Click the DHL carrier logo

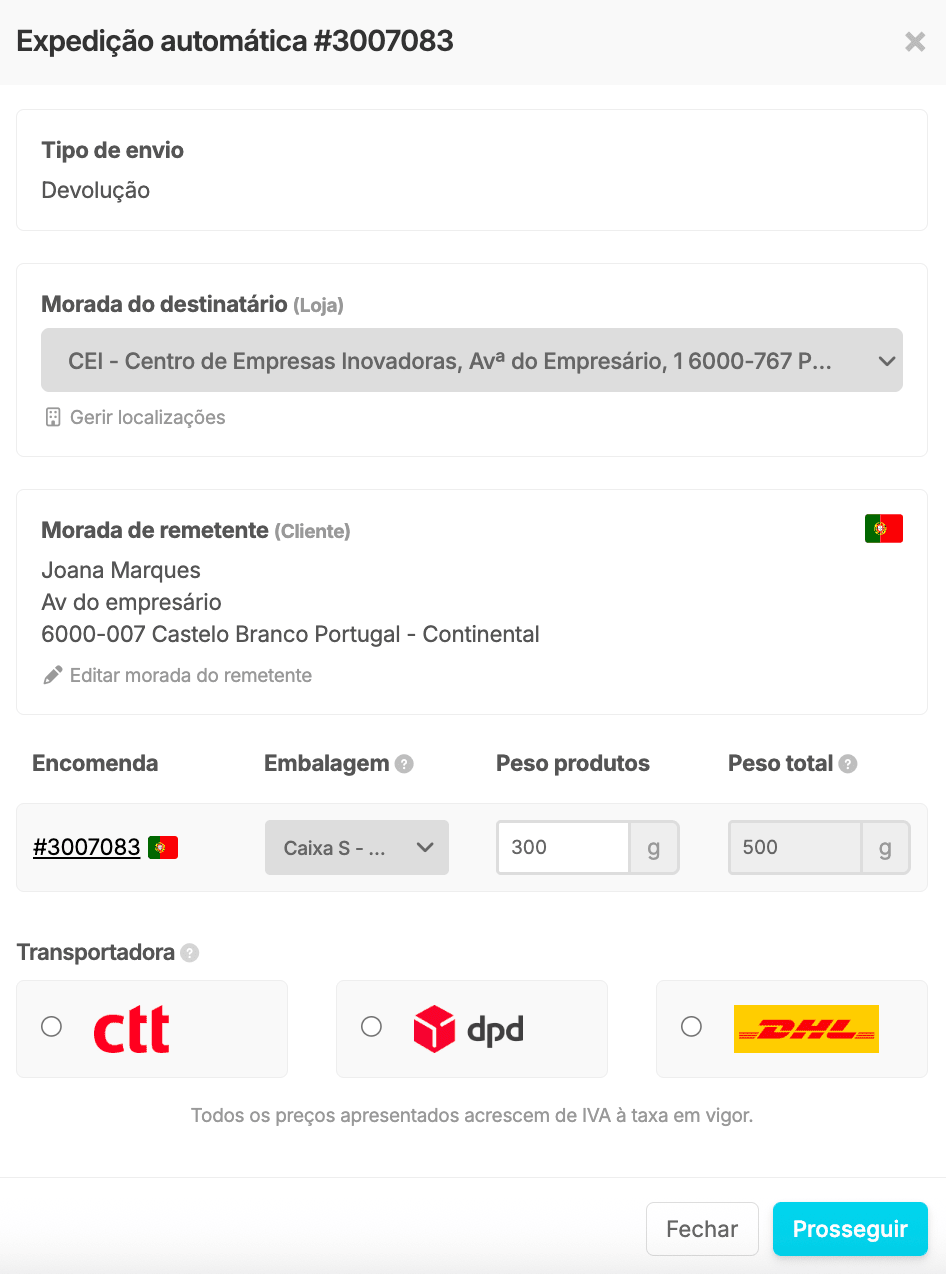[807, 1027]
